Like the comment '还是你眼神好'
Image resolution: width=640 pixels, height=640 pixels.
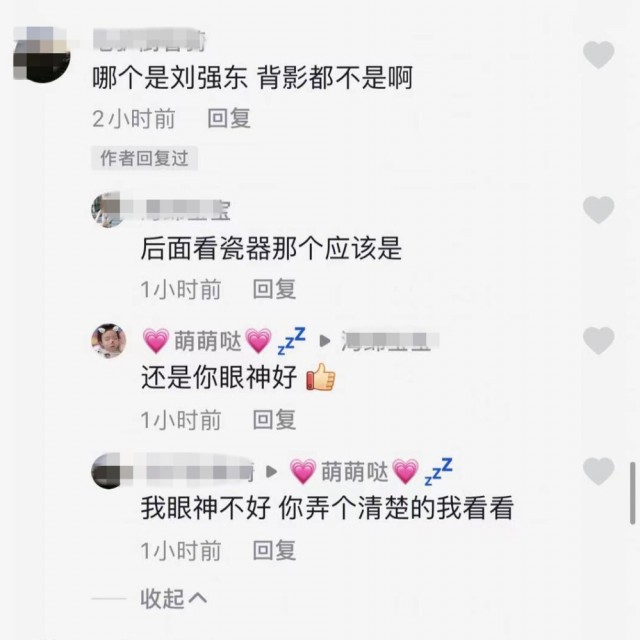click(x=598, y=341)
